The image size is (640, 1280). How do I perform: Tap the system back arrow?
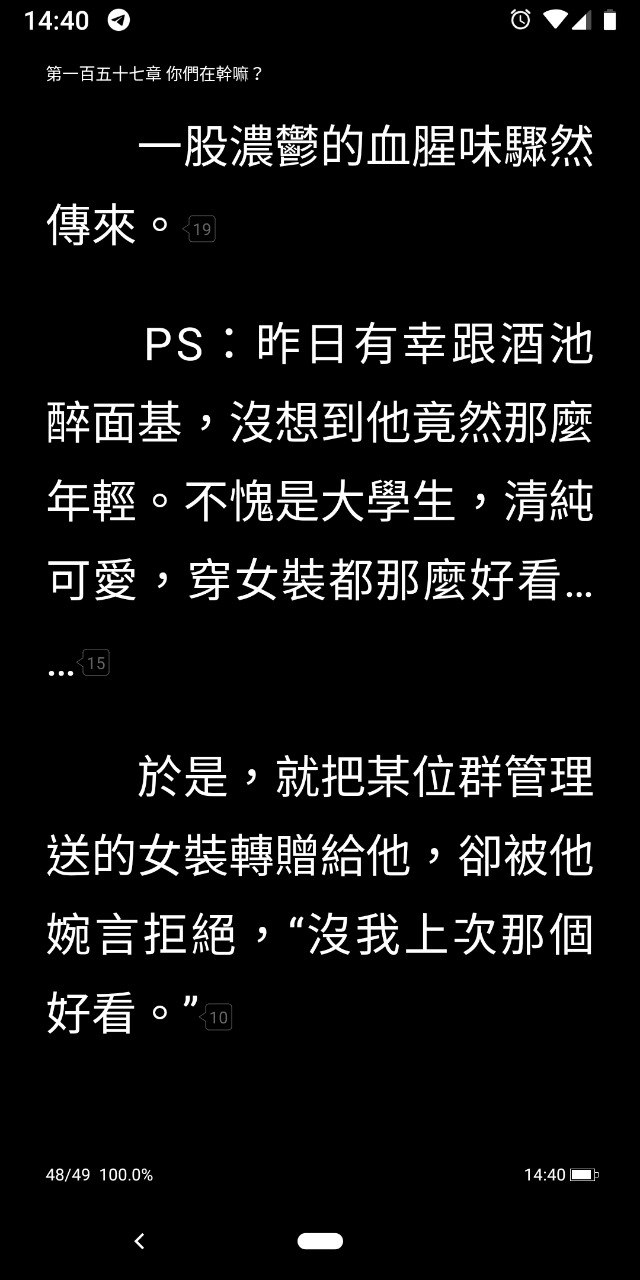[139, 1241]
